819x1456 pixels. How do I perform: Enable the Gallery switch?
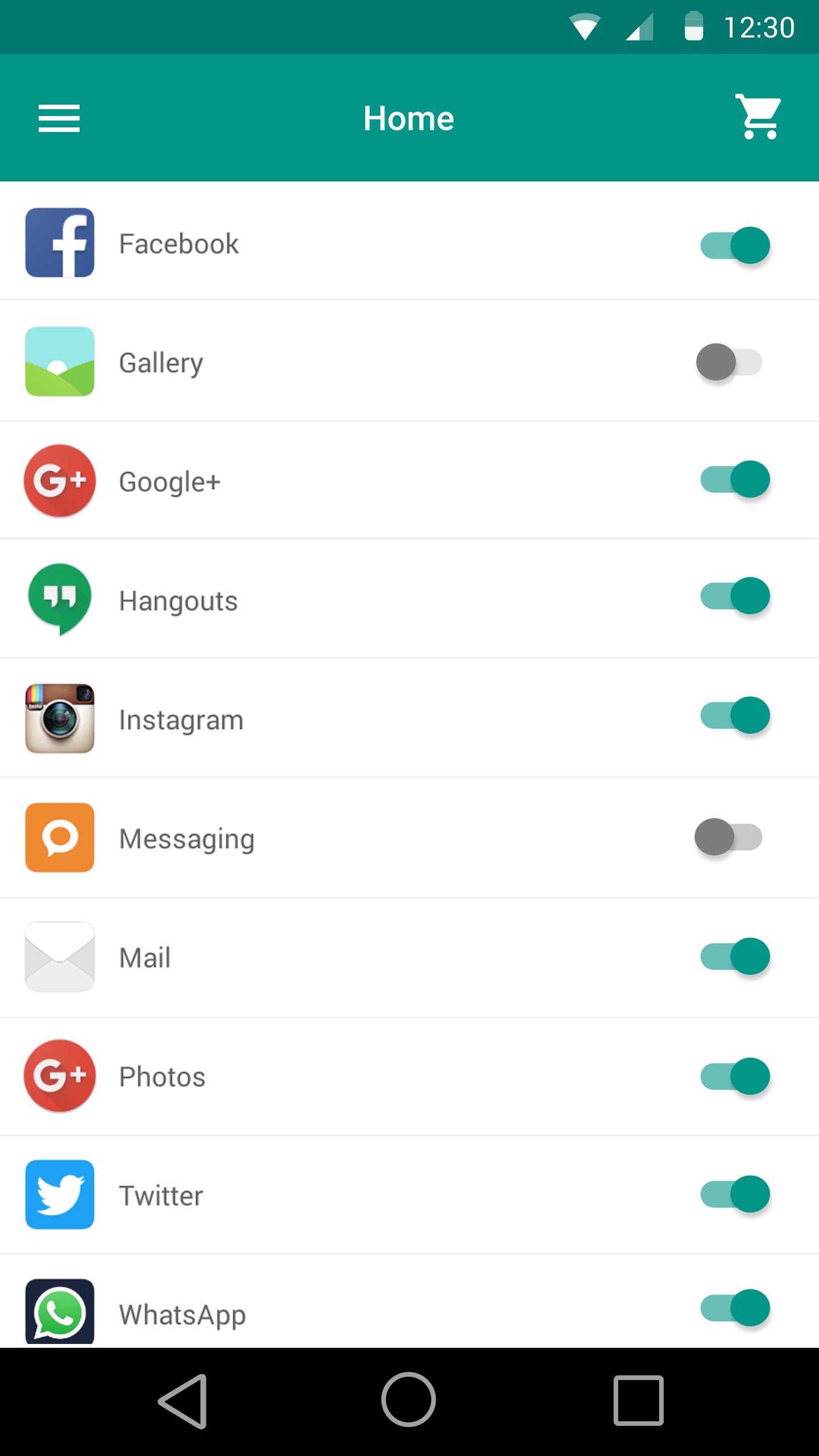[x=729, y=362]
